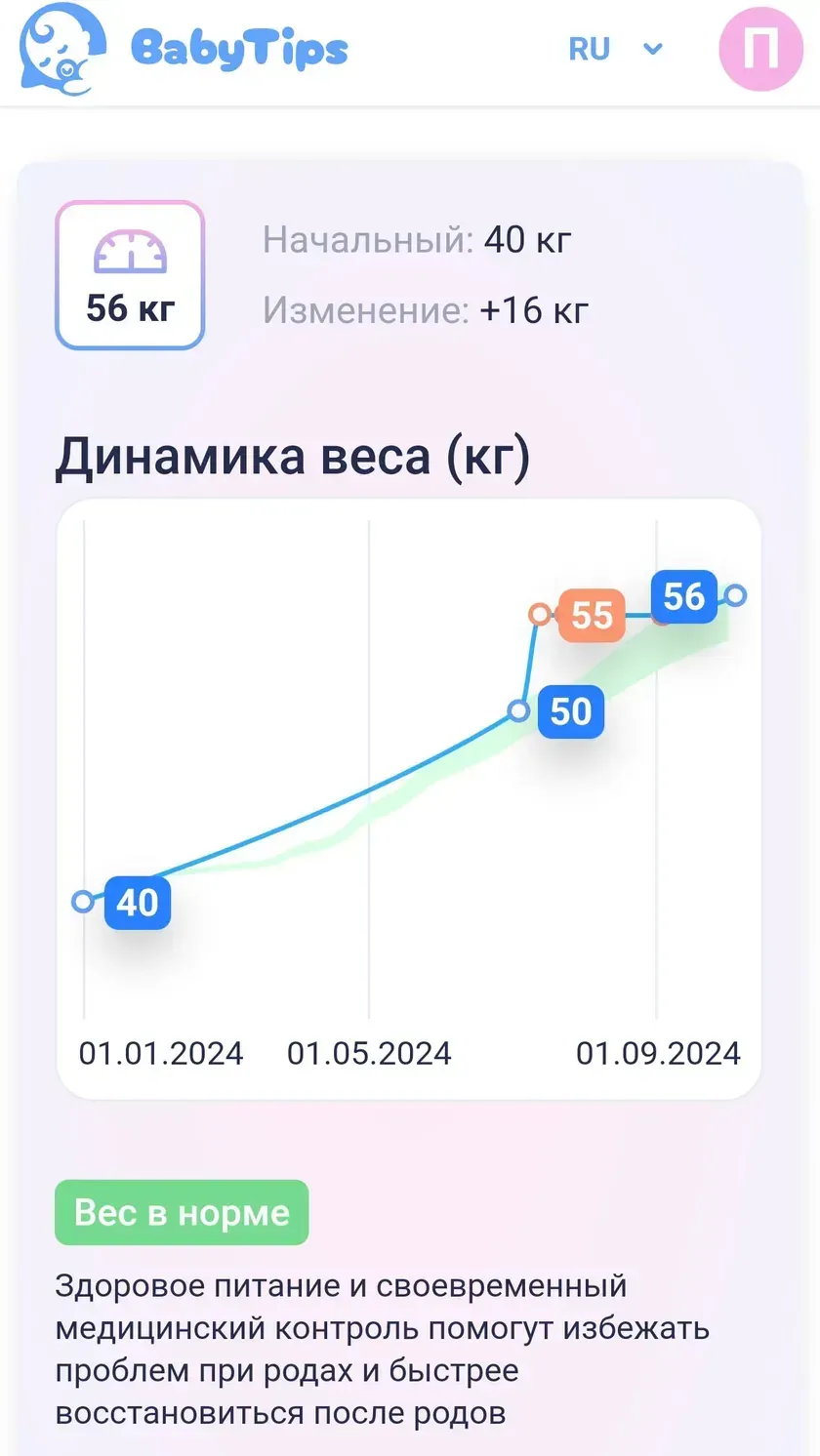
Task: Open the RU language selector
Action: (588, 48)
